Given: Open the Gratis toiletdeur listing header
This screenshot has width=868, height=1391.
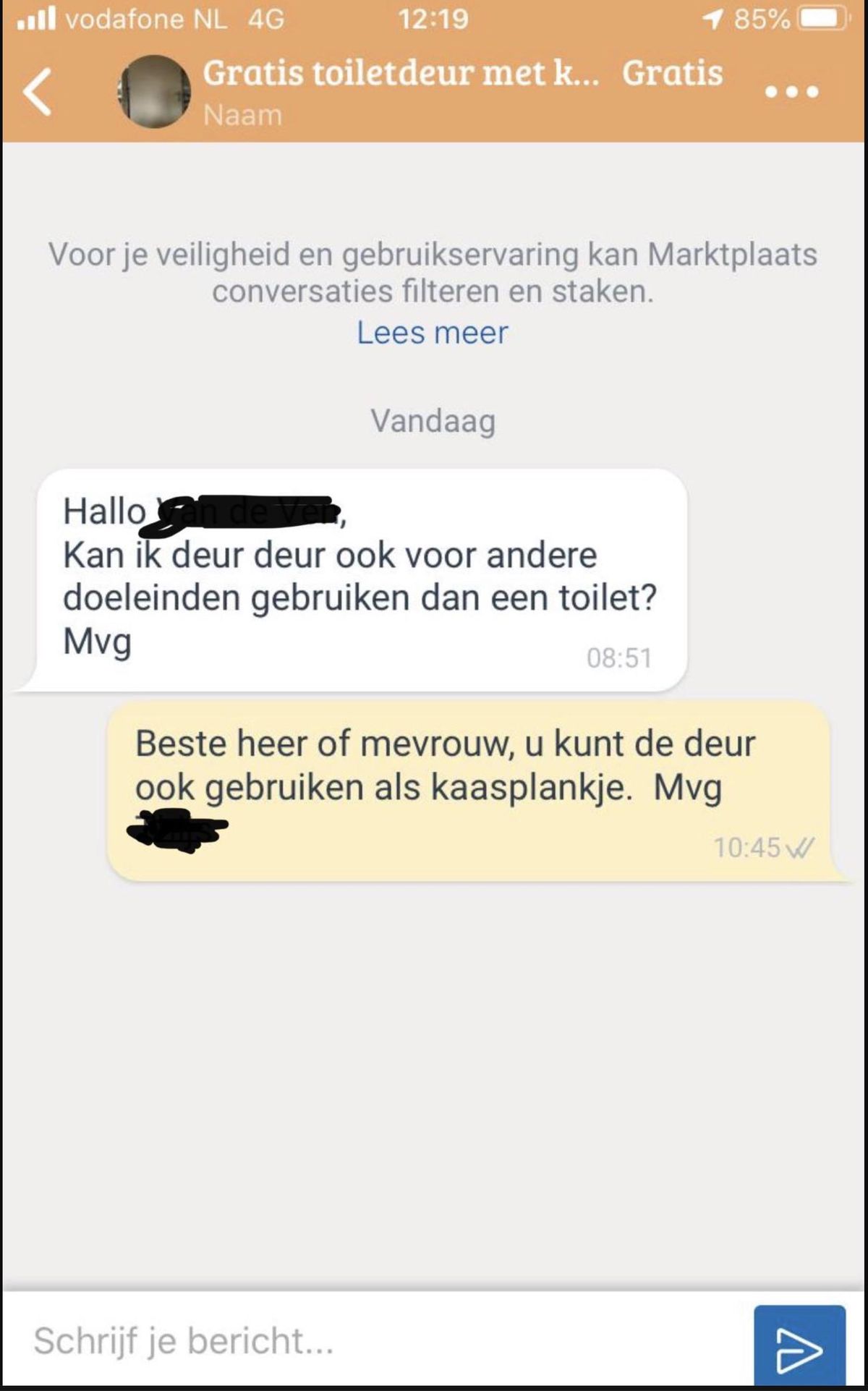Looking at the screenshot, I should (x=401, y=73).
